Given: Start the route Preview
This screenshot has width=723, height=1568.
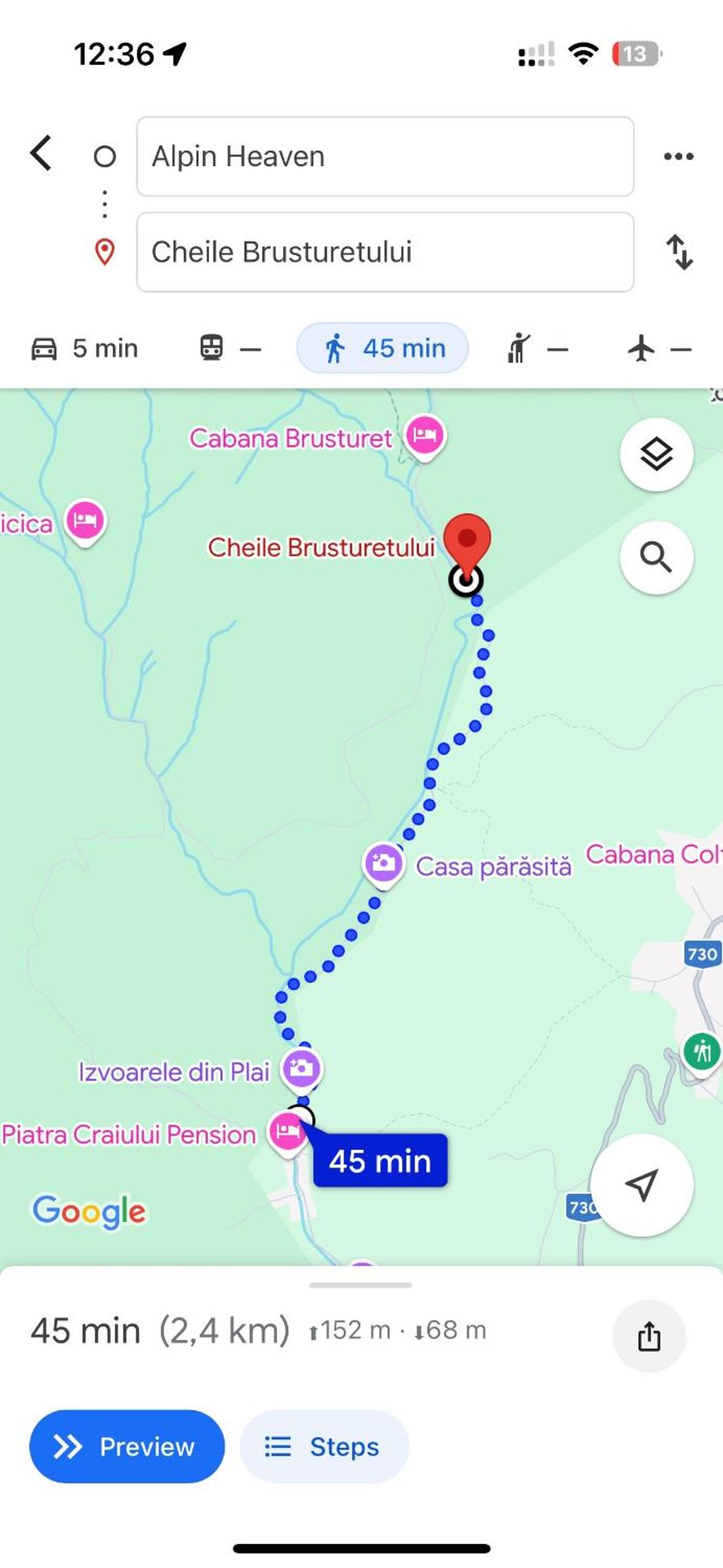Looking at the screenshot, I should pos(127,1446).
